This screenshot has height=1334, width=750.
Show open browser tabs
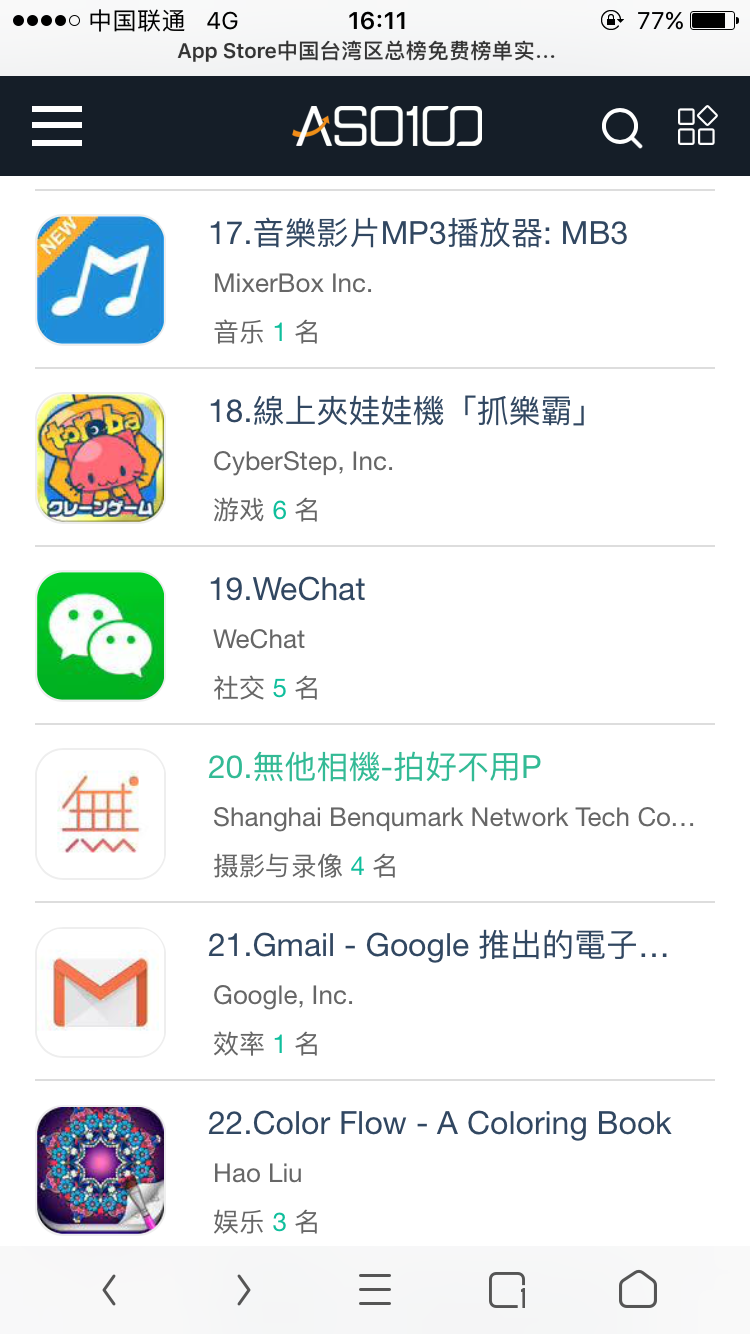click(507, 1290)
